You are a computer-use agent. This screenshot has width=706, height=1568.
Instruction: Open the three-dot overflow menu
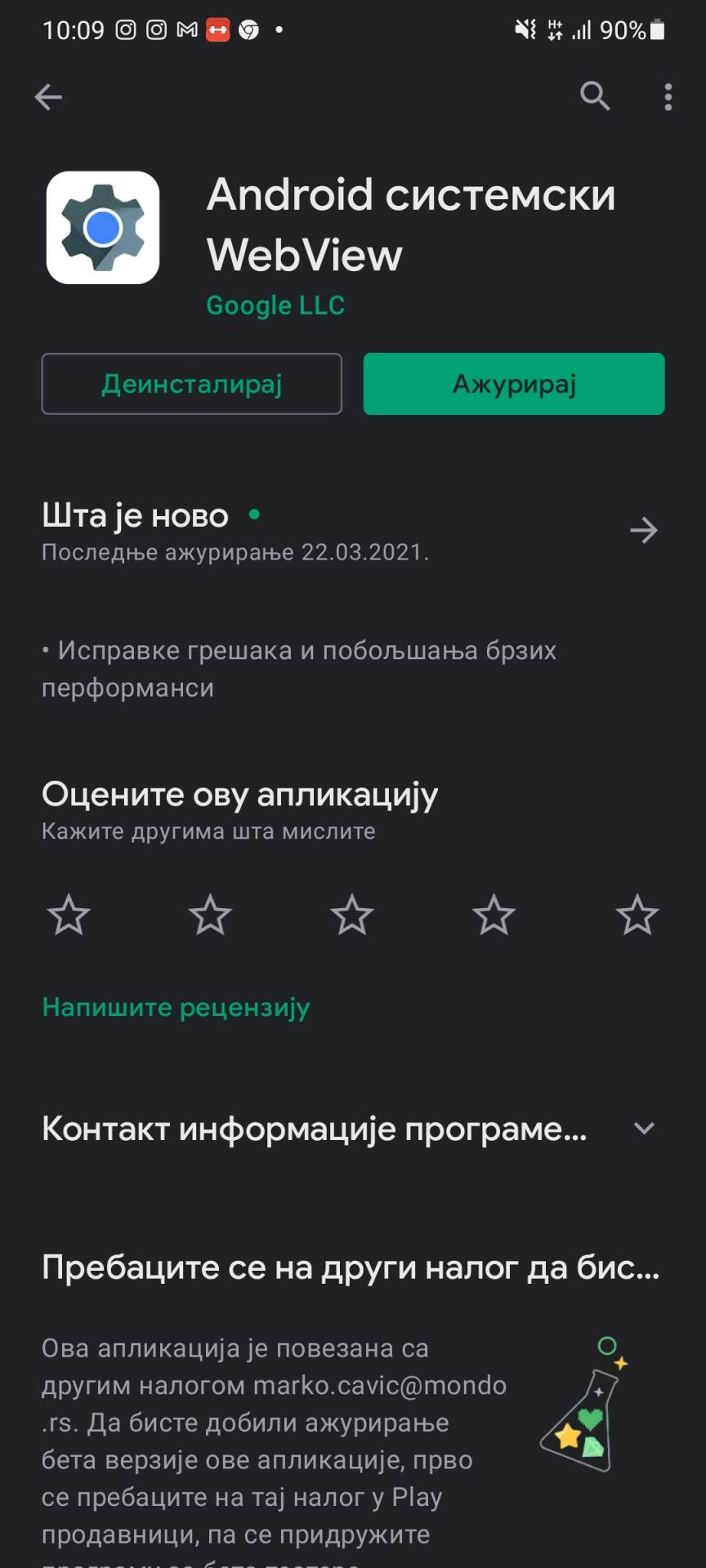point(668,96)
